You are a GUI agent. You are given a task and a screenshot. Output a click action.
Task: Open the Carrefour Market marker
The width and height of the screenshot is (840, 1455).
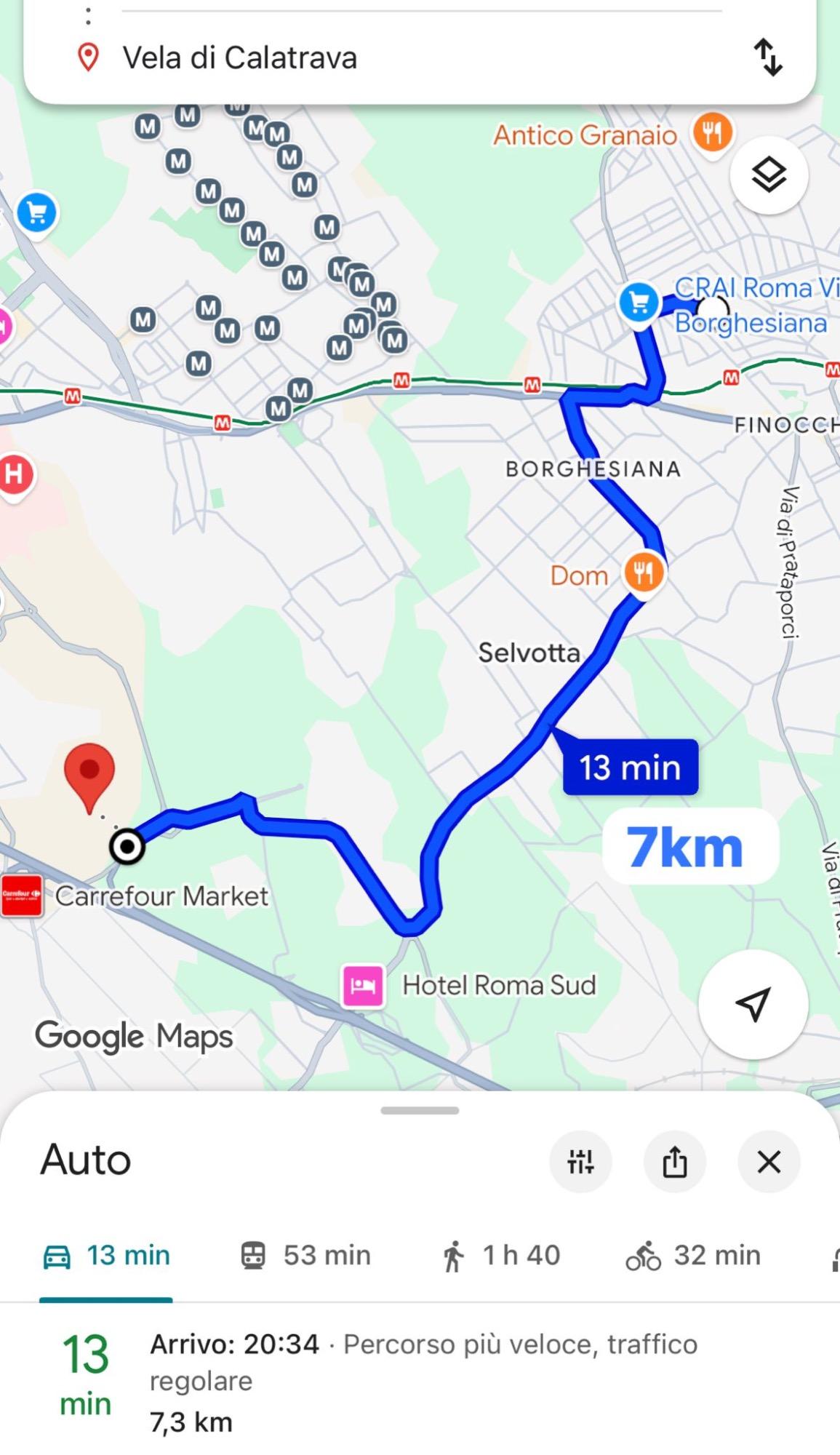[21, 896]
